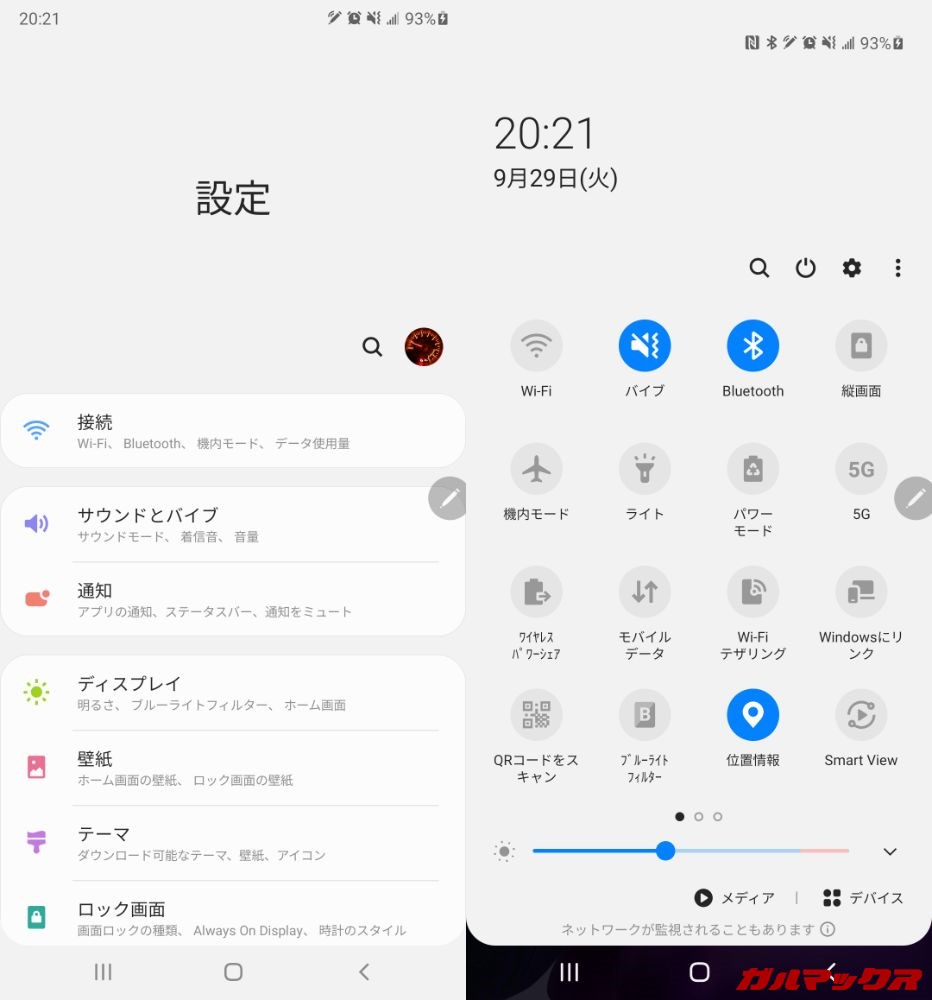Open the power menu icon

click(805, 268)
